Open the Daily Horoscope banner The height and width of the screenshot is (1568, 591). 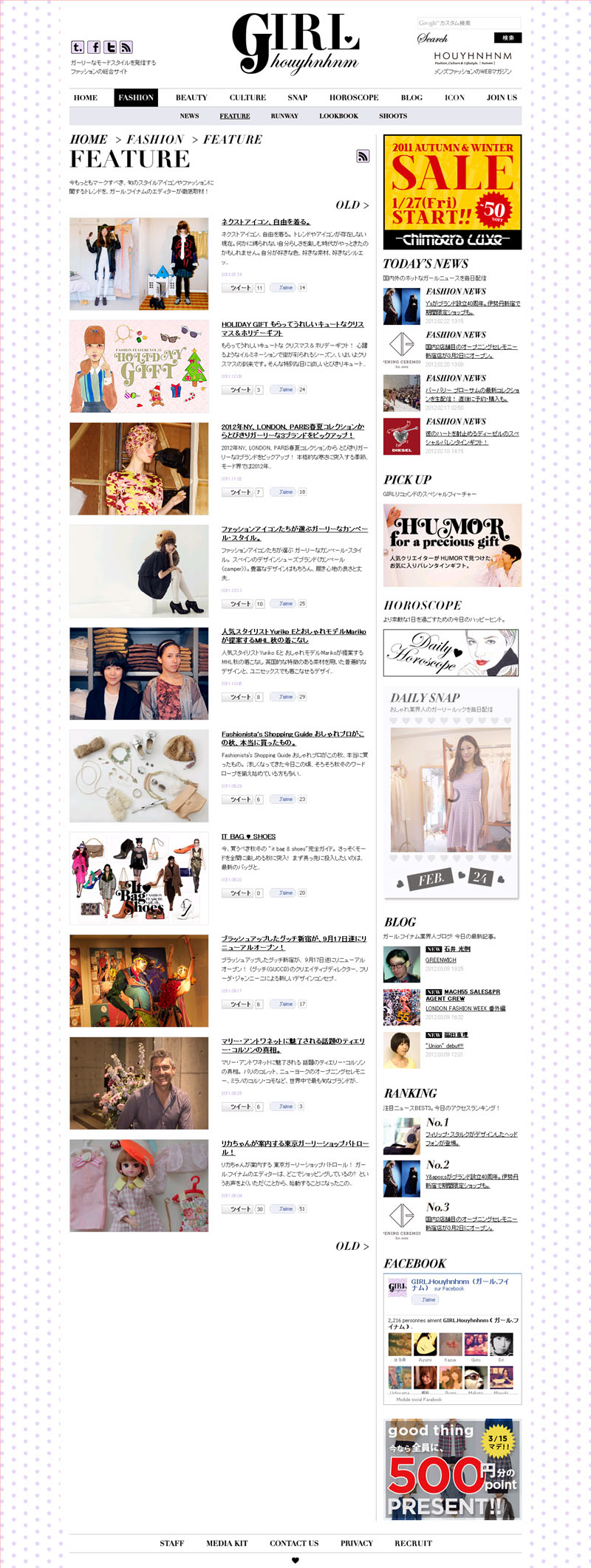click(x=451, y=653)
